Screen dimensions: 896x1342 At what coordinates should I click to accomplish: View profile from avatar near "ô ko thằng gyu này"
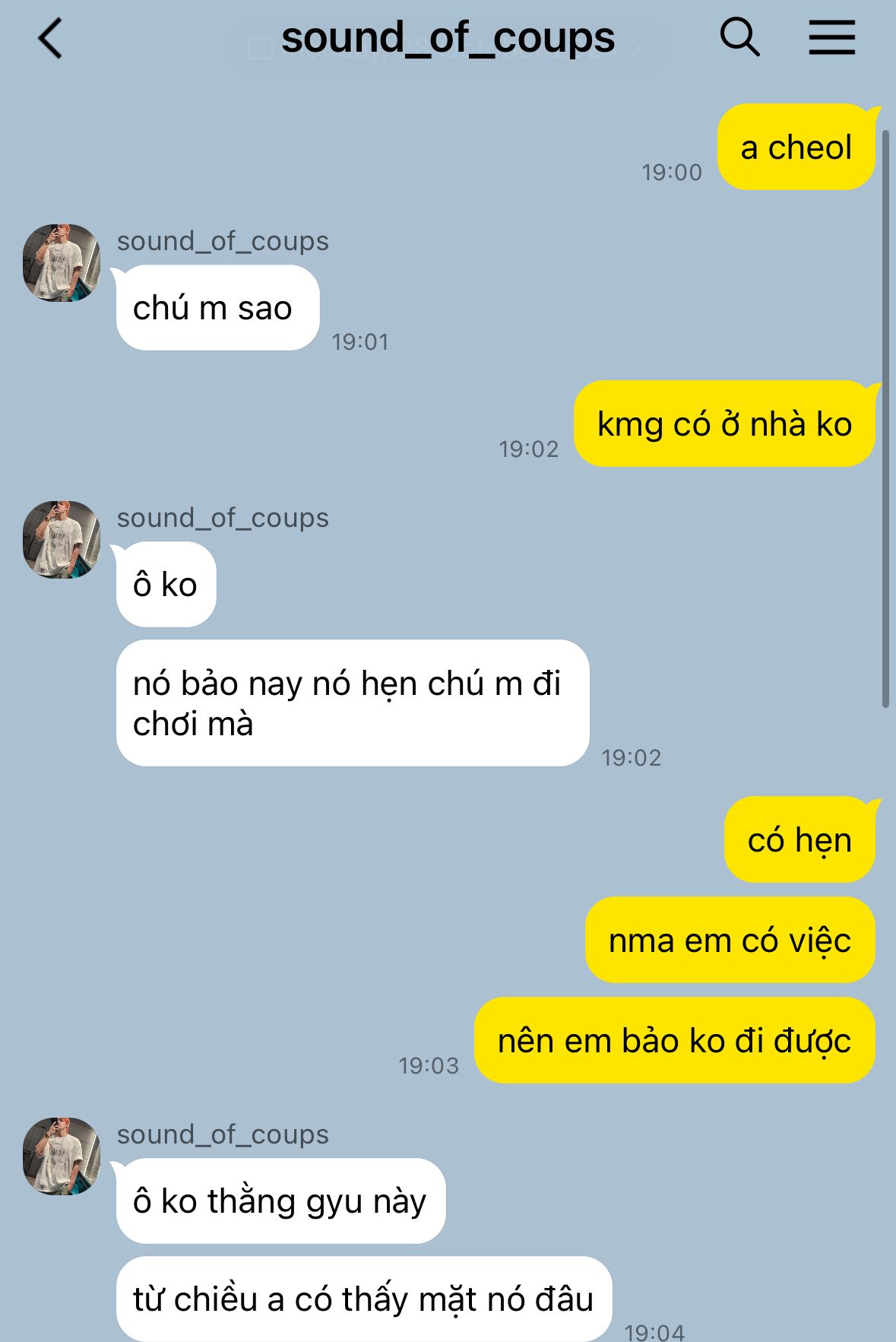(x=62, y=1156)
